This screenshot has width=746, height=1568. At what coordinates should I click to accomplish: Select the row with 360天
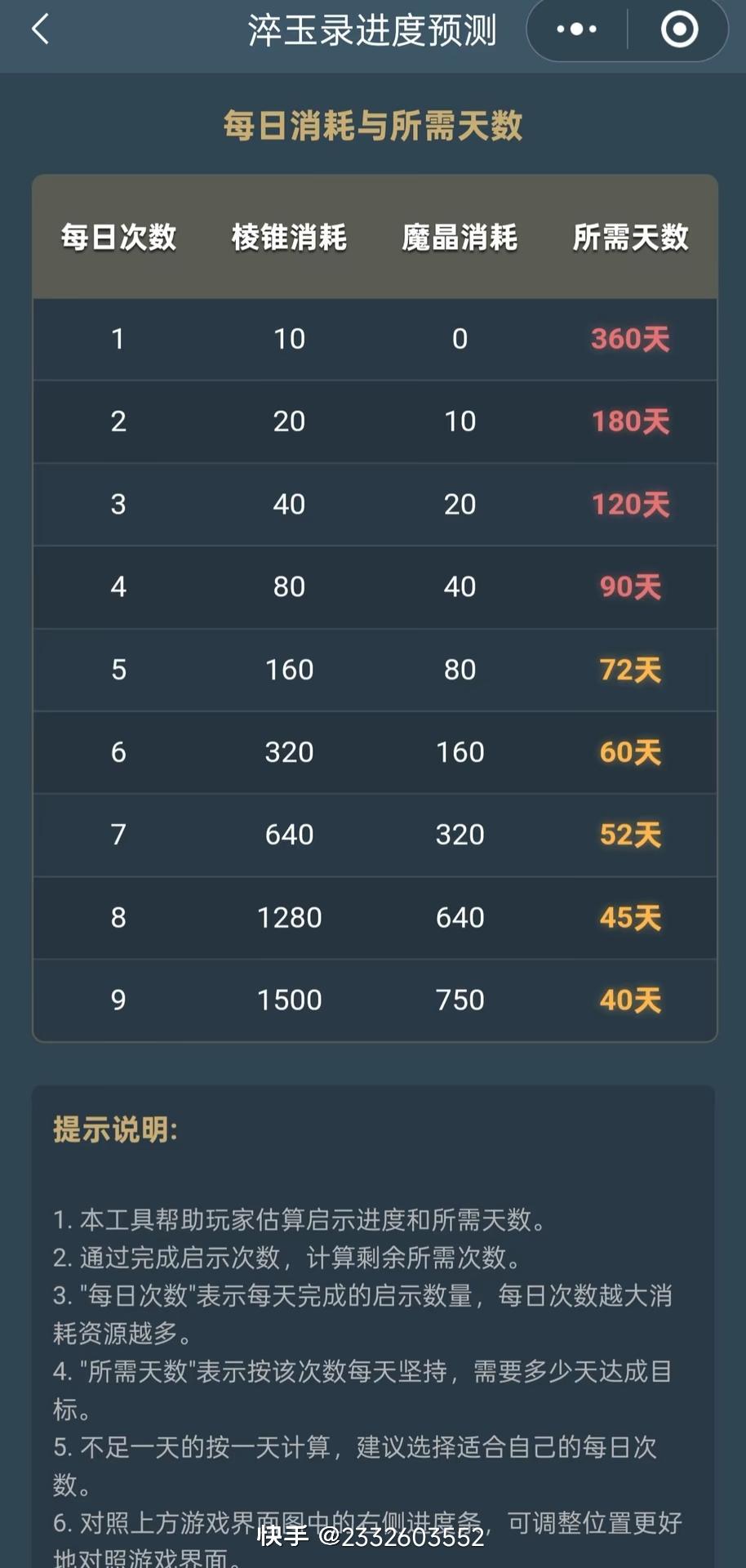coord(628,339)
